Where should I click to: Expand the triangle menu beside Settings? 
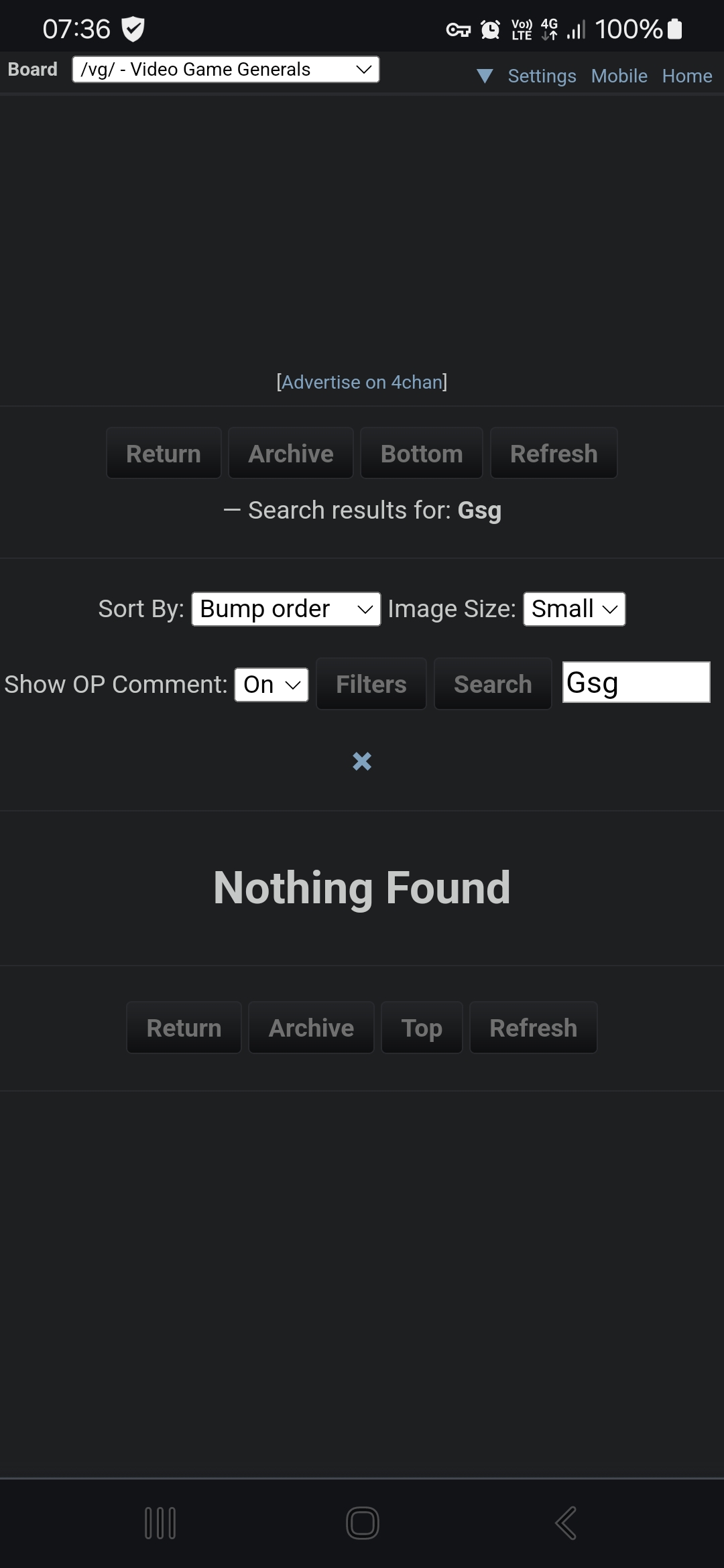coord(485,76)
